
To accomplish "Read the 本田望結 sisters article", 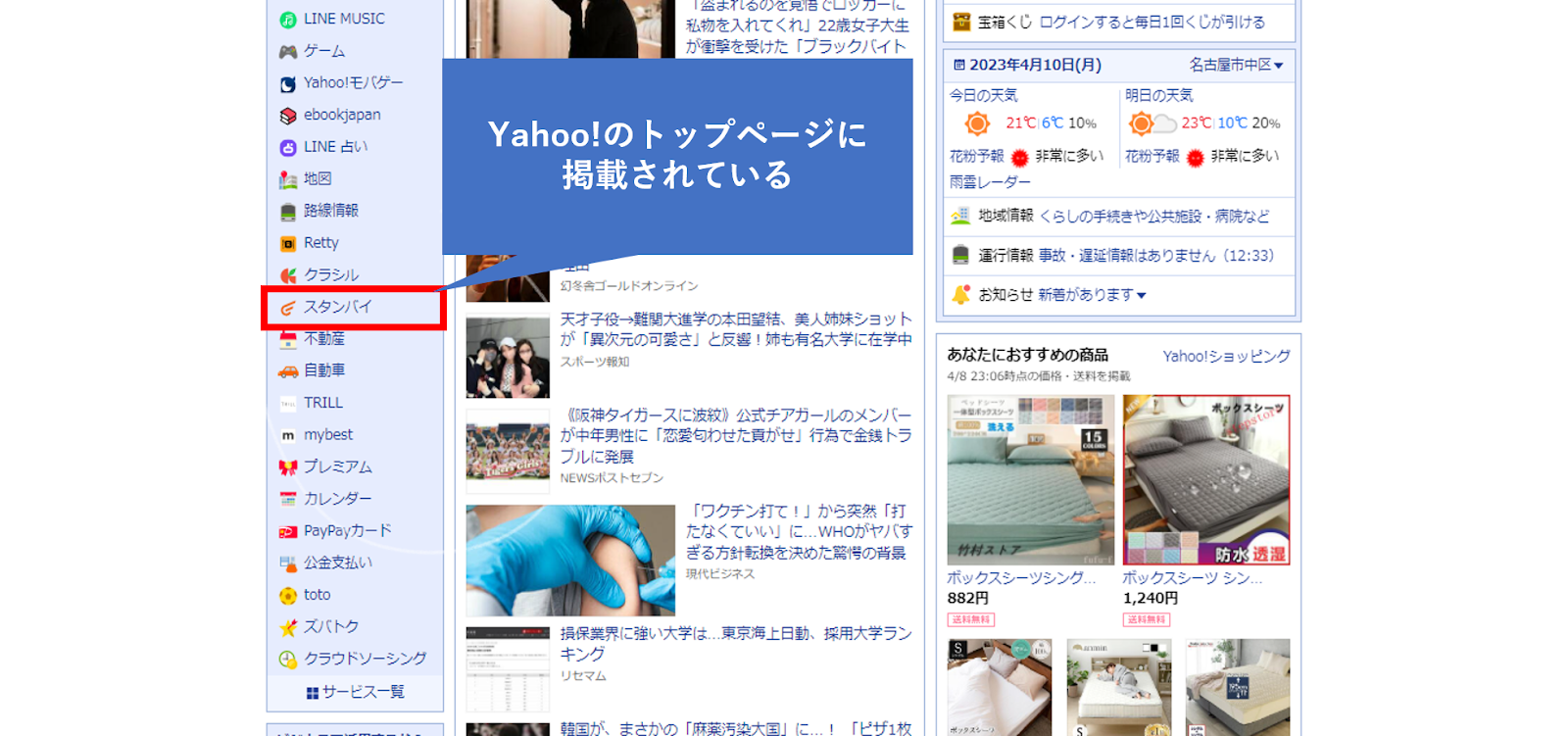I will [x=735, y=329].
